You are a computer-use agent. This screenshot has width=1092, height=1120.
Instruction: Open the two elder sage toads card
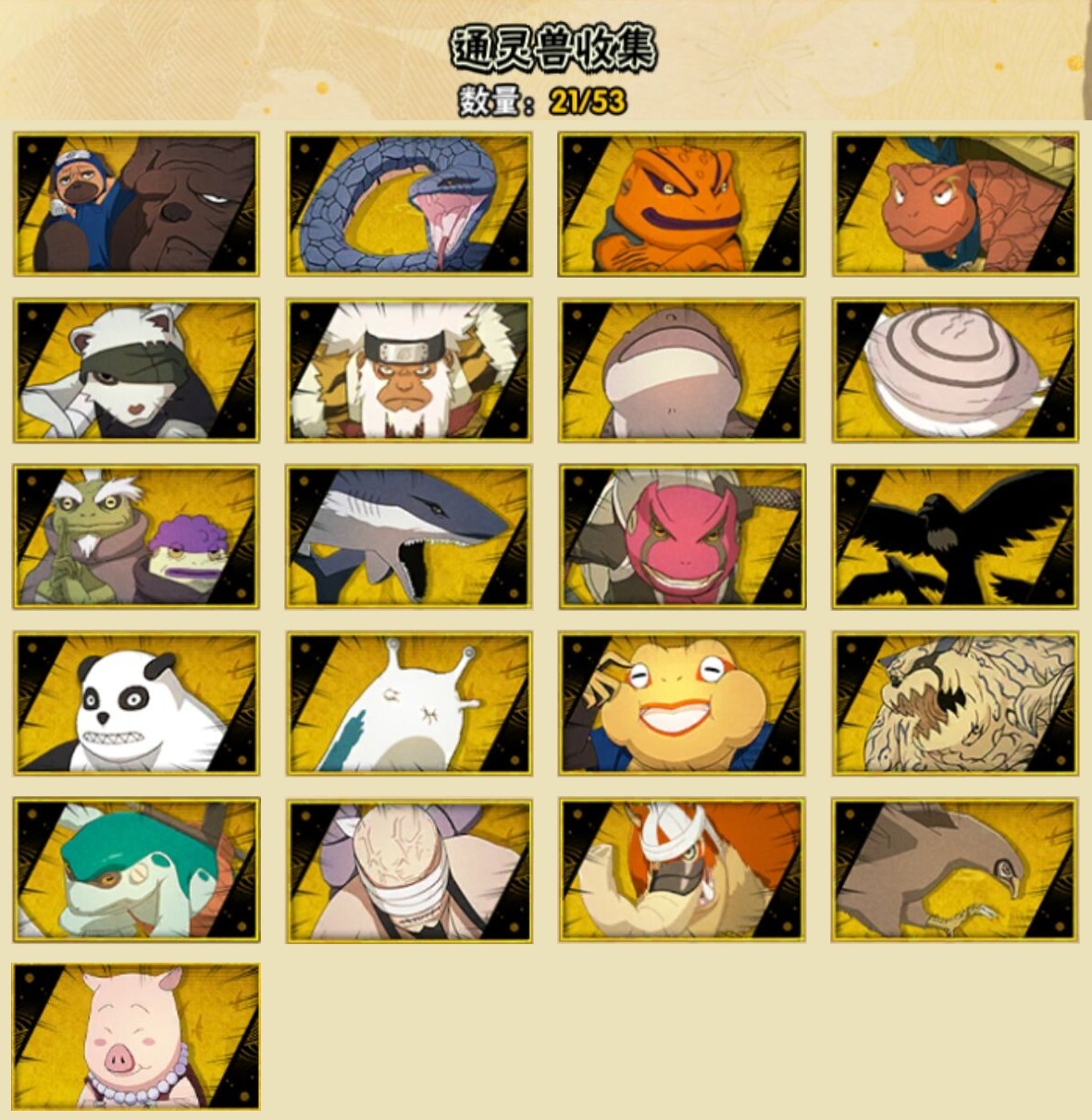[x=136, y=537]
